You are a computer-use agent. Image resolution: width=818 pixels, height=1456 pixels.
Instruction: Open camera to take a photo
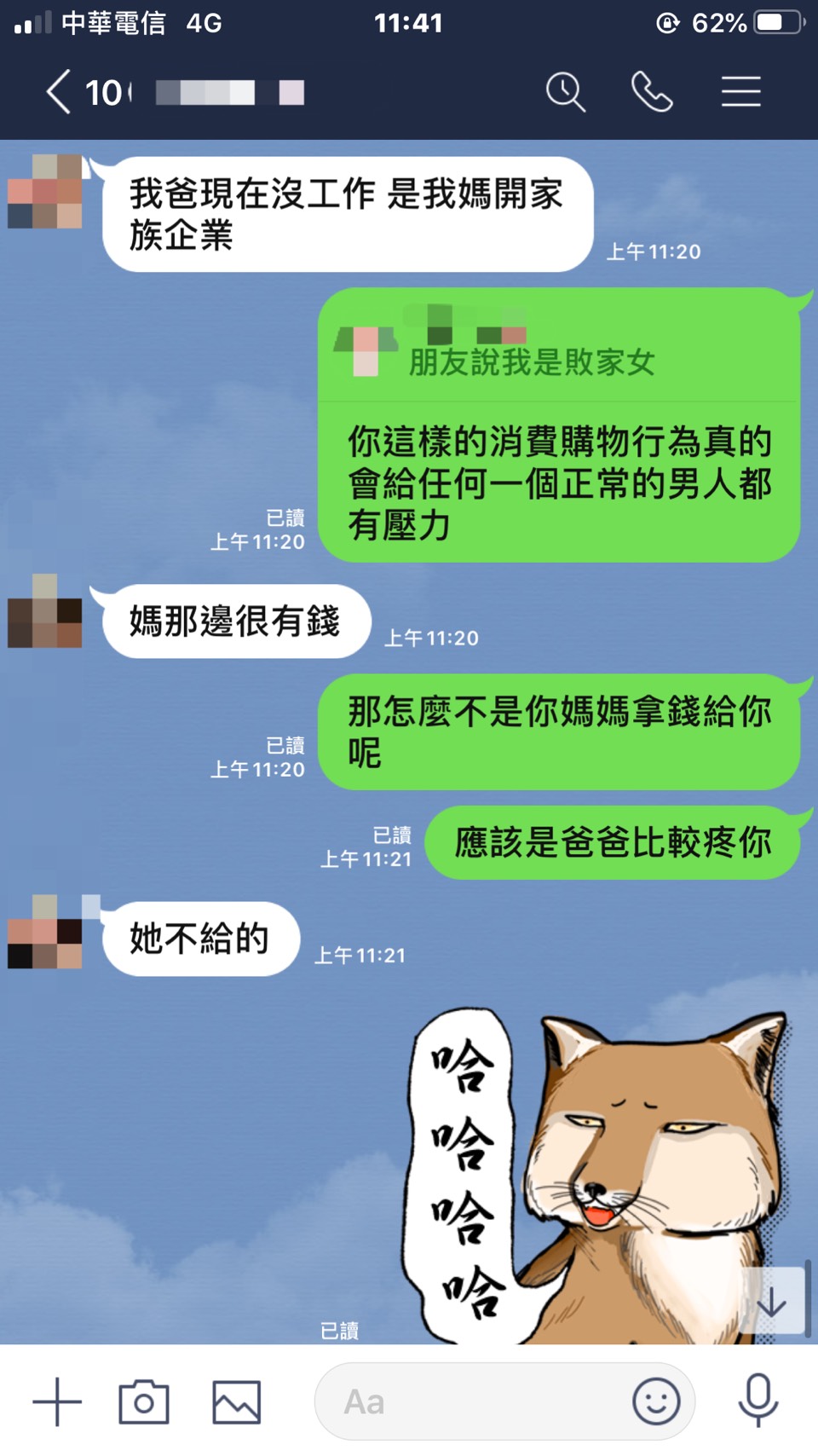[144, 1401]
